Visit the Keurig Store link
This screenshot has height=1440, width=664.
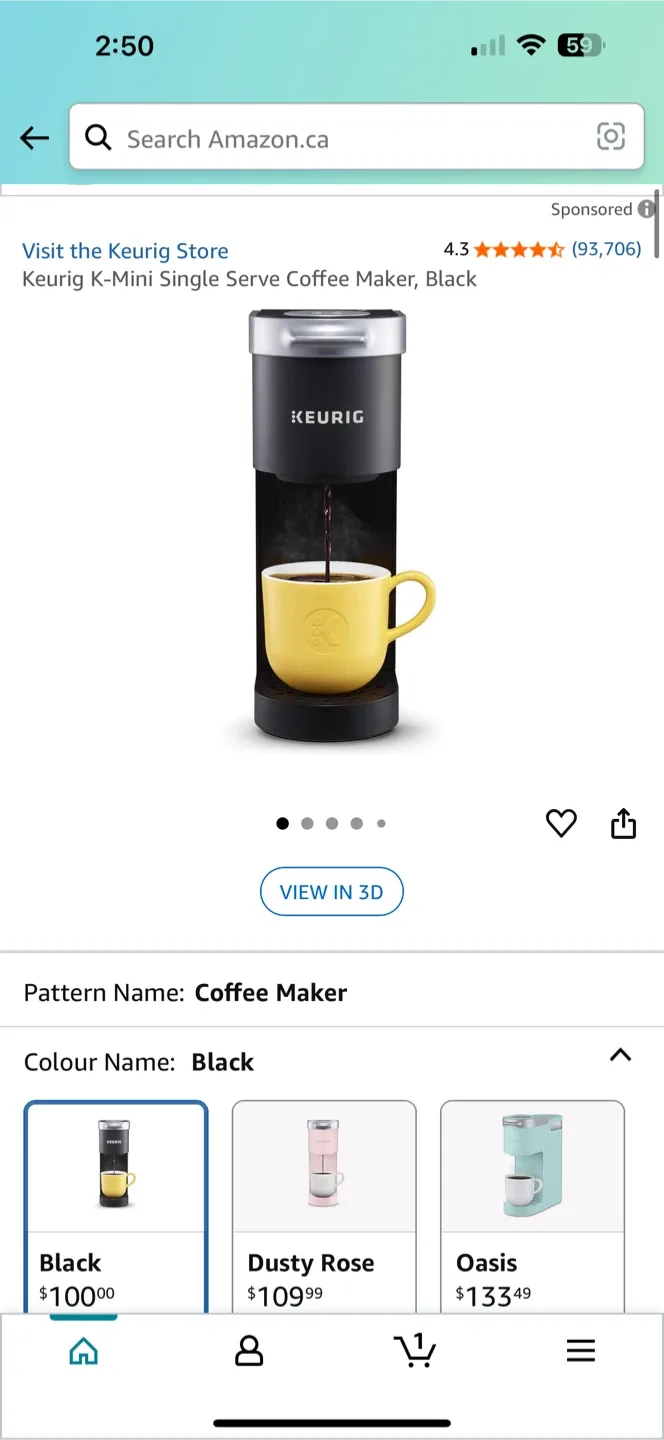coord(125,251)
